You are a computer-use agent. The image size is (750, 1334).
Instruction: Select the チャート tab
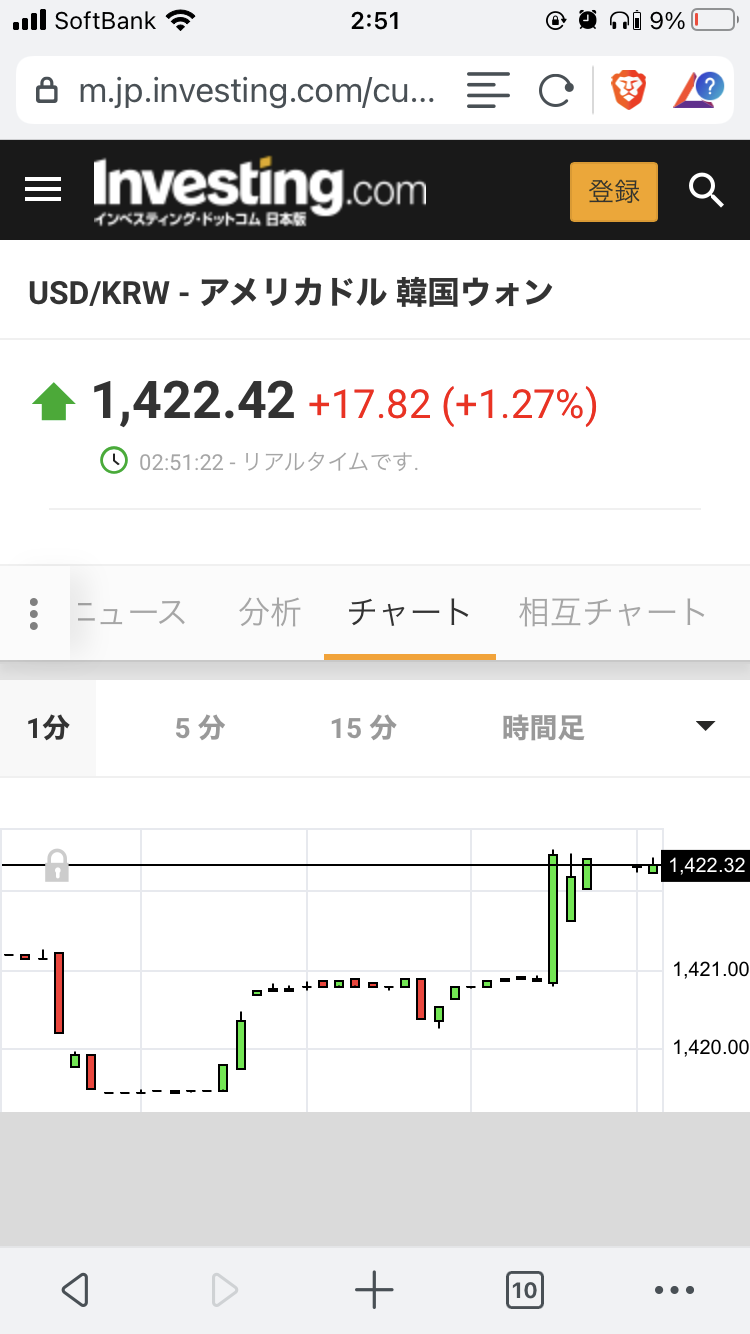[409, 612]
